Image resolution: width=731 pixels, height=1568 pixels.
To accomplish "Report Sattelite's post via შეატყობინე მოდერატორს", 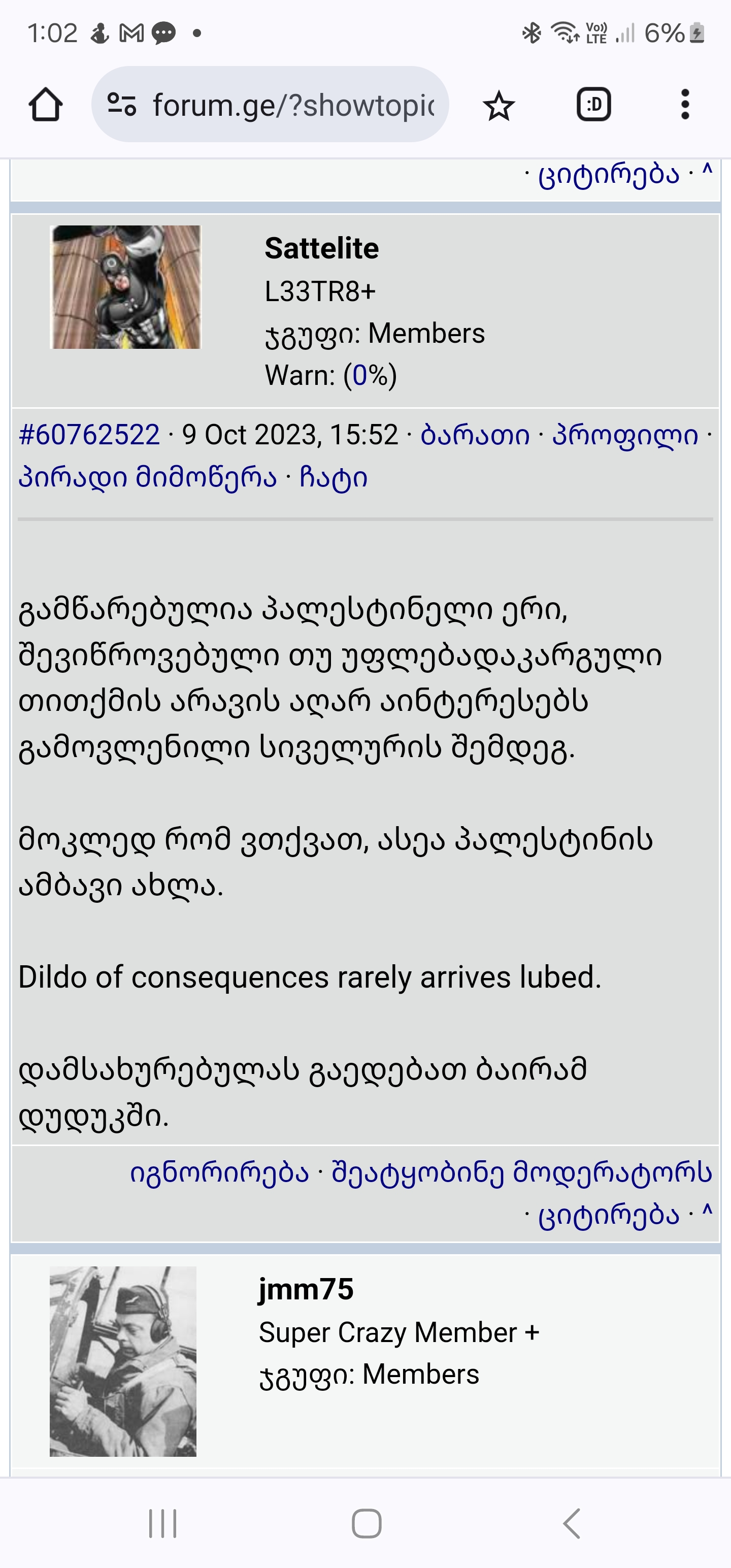I will tap(522, 1172).
